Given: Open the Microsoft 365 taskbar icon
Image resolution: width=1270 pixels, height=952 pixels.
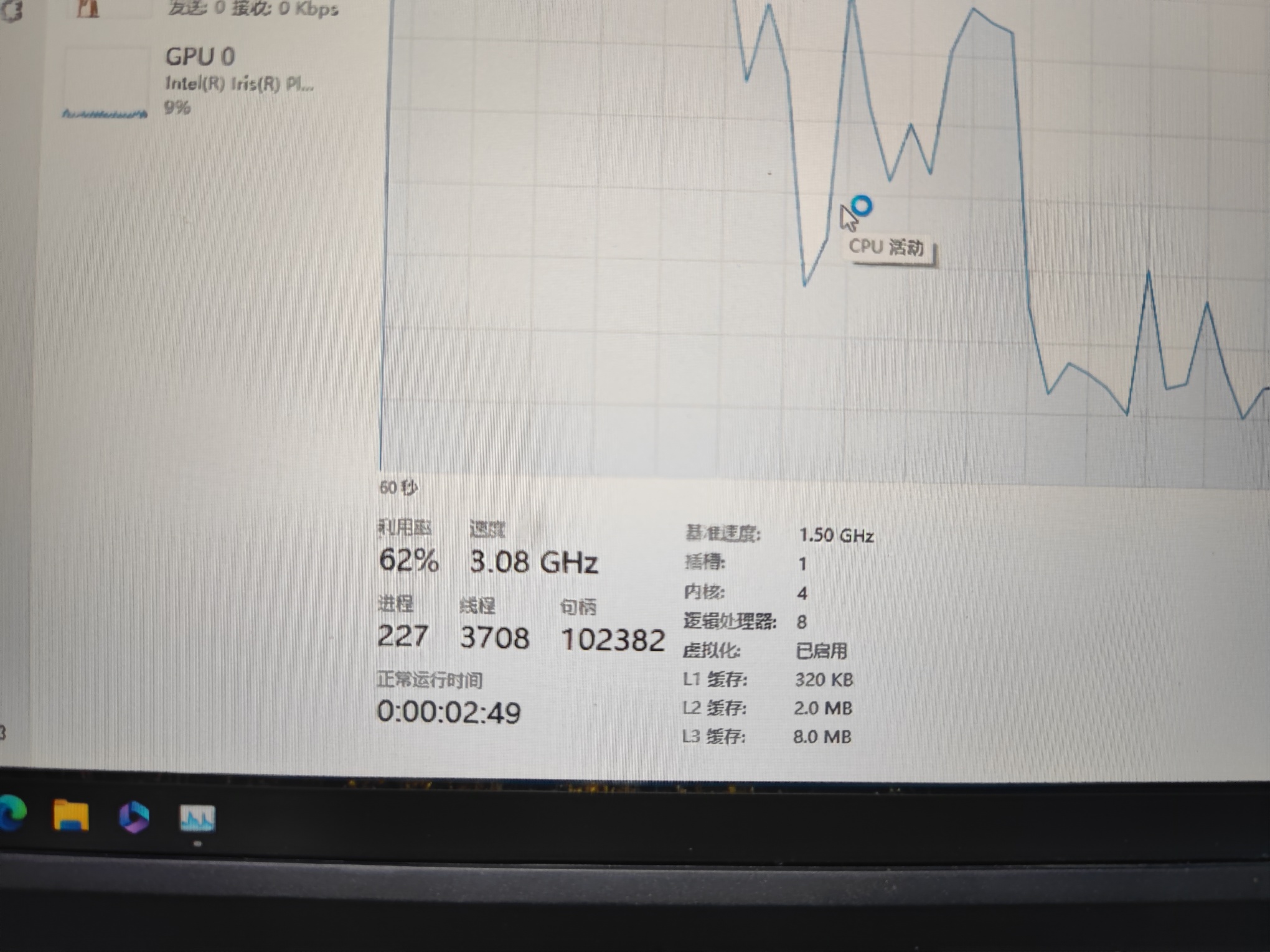Looking at the screenshot, I should 134,817.
